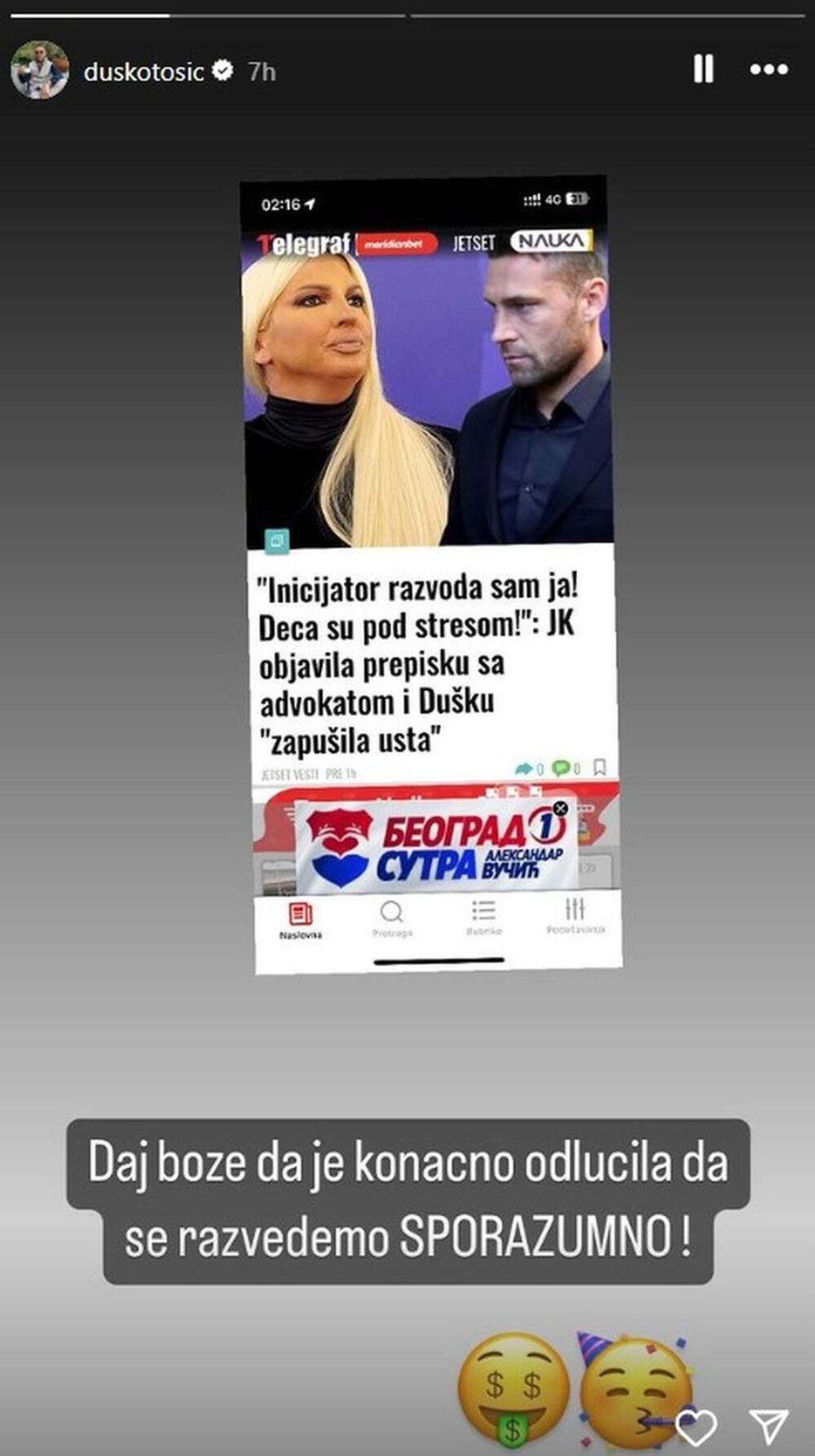This screenshot has height=1456, width=815.
Task: Open the duskotosic username link
Action: [x=143, y=72]
